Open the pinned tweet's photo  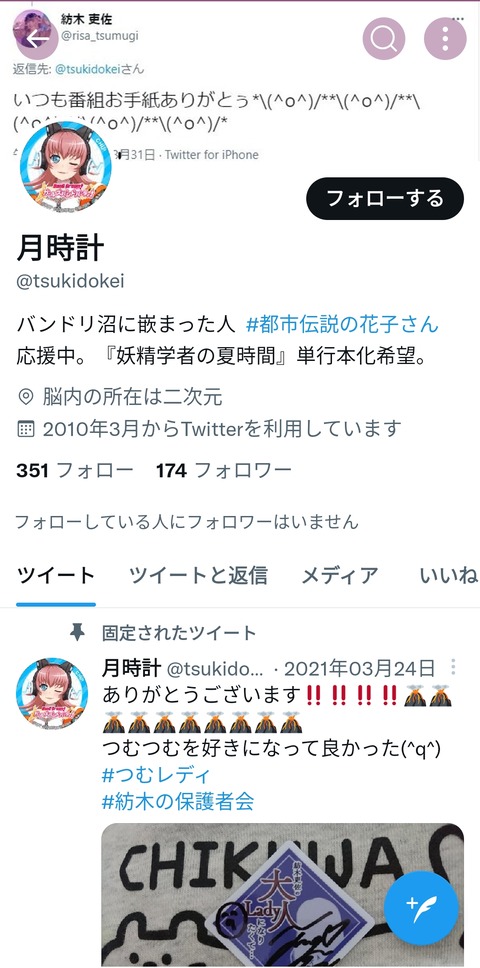point(283,895)
